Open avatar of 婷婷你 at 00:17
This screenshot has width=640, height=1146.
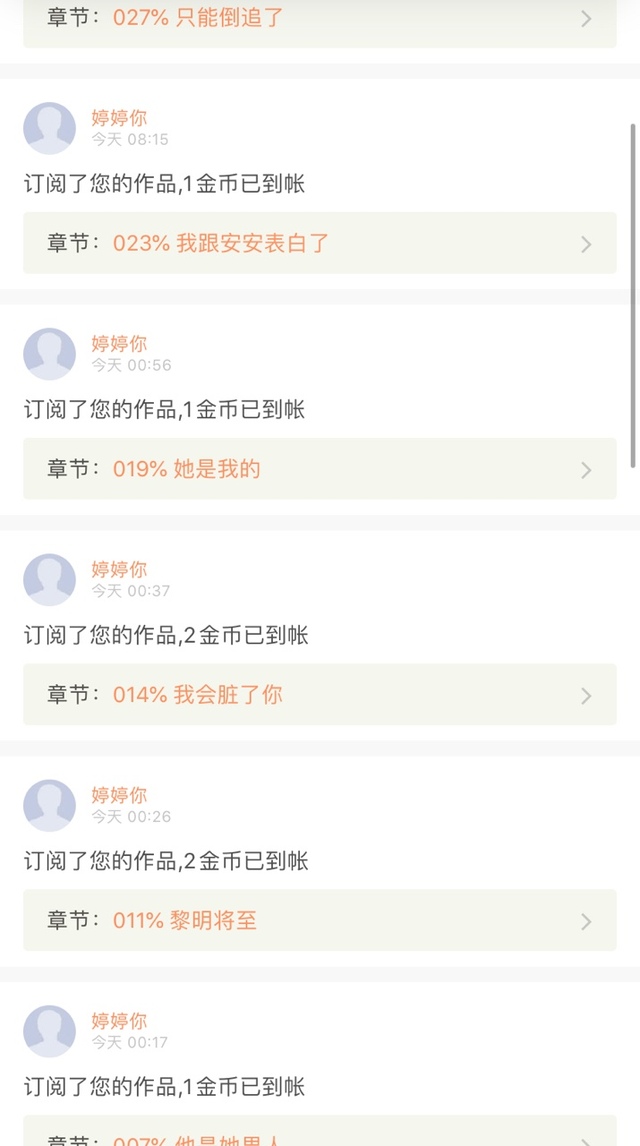(x=50, y=1031)
